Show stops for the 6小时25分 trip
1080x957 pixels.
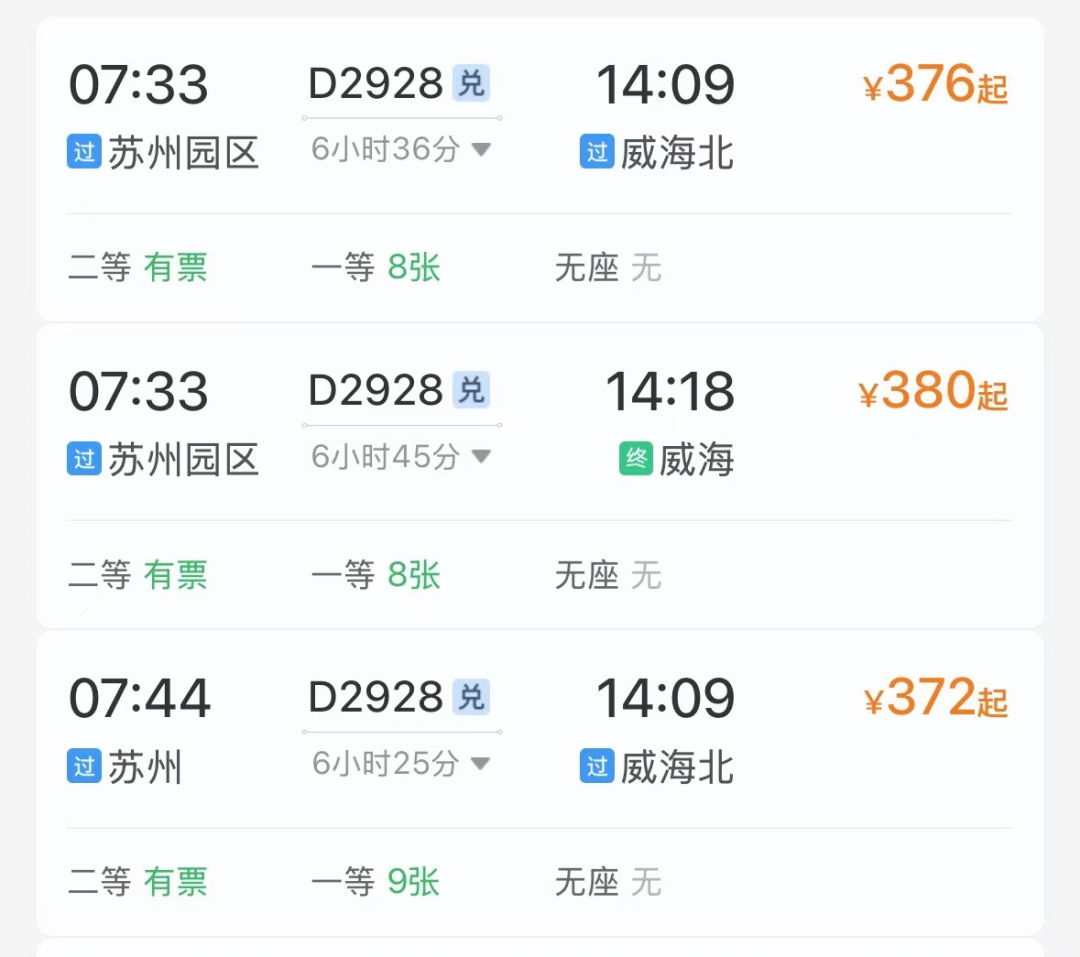tap(480, 764)
